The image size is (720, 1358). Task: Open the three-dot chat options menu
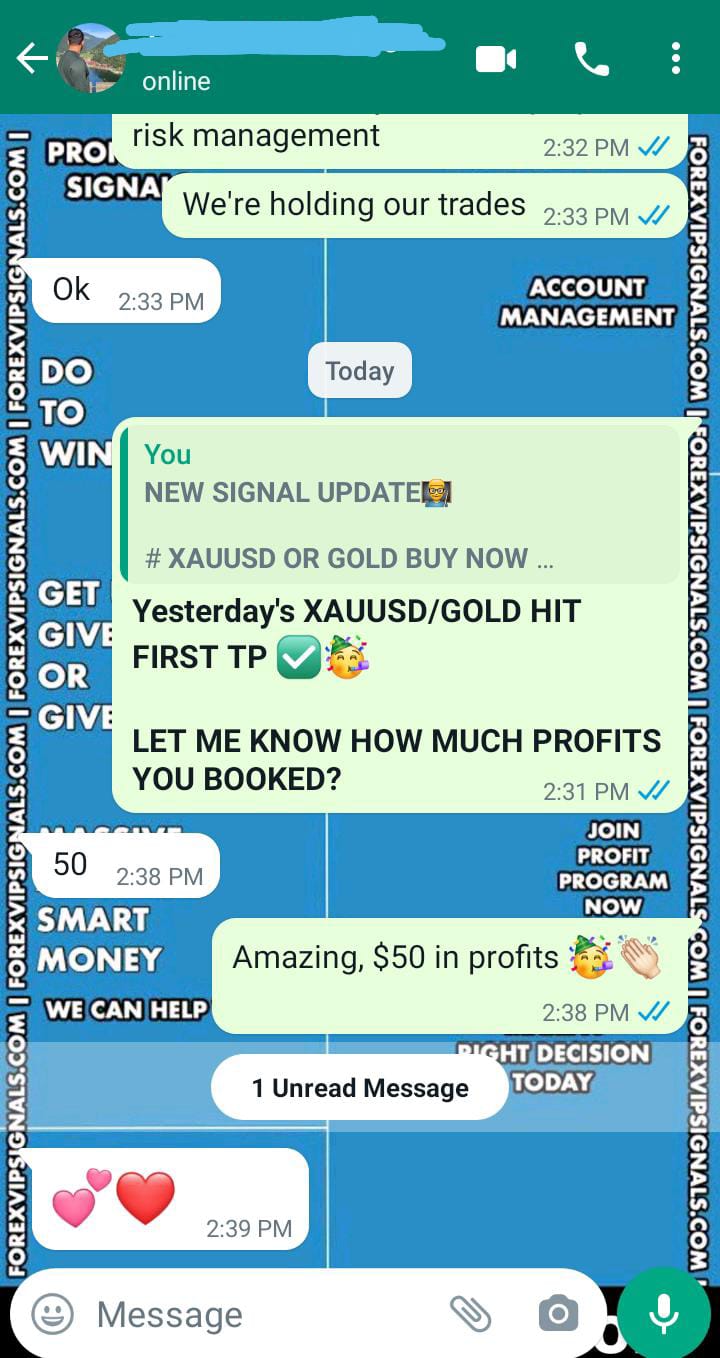coord(676,58)
